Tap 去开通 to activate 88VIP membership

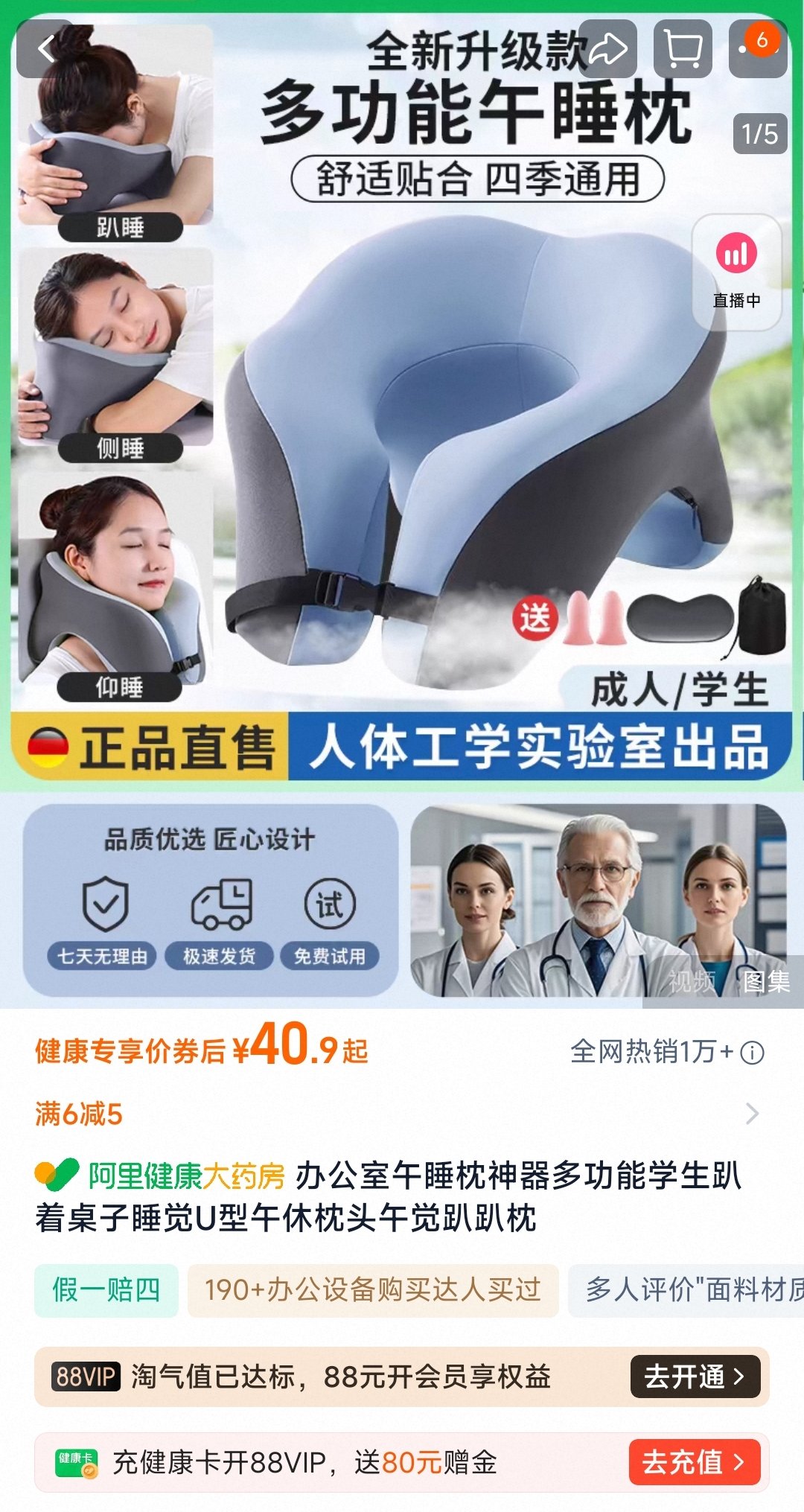coord(695,1377)
